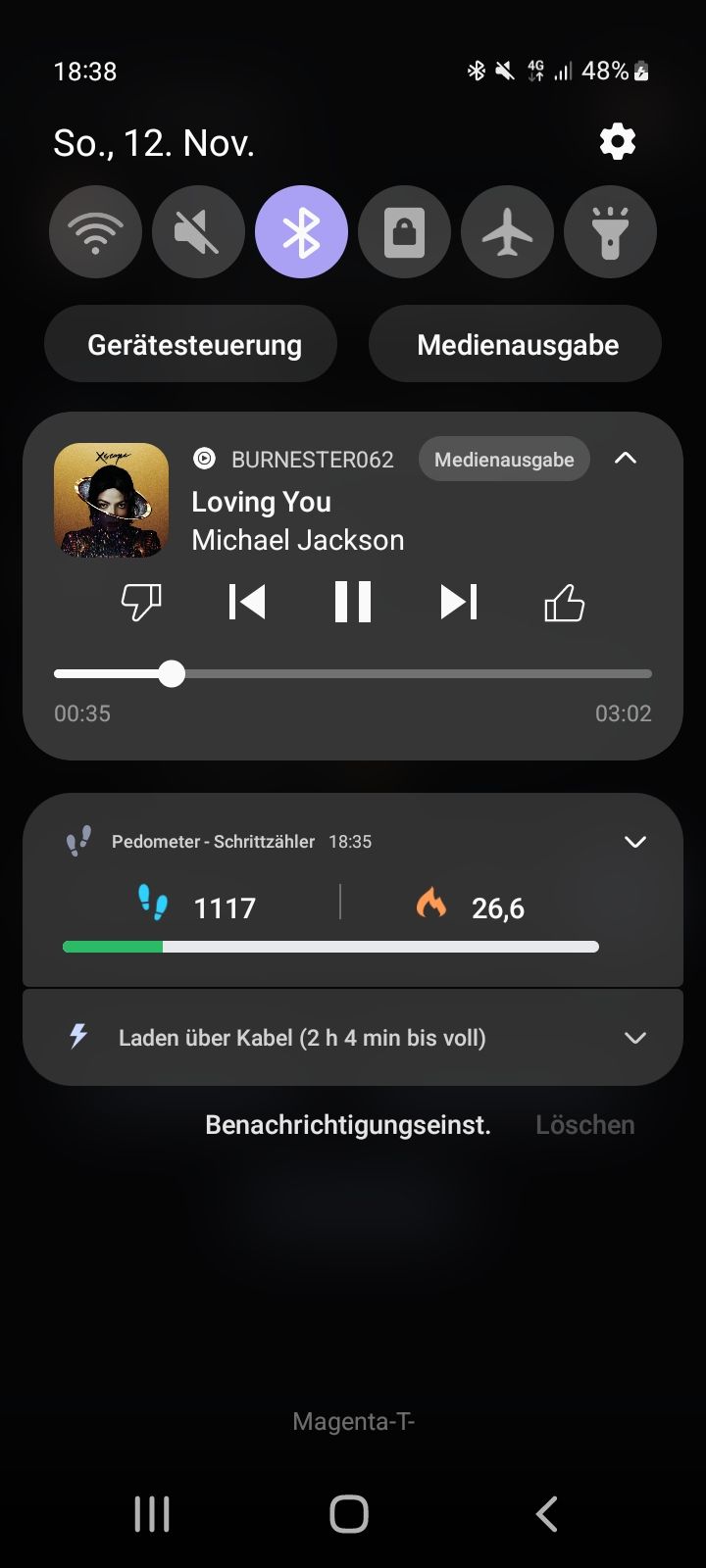The width and height of the screenshot is (706, 1568).
Task: Skip to the next track
Action: point(458,602)
